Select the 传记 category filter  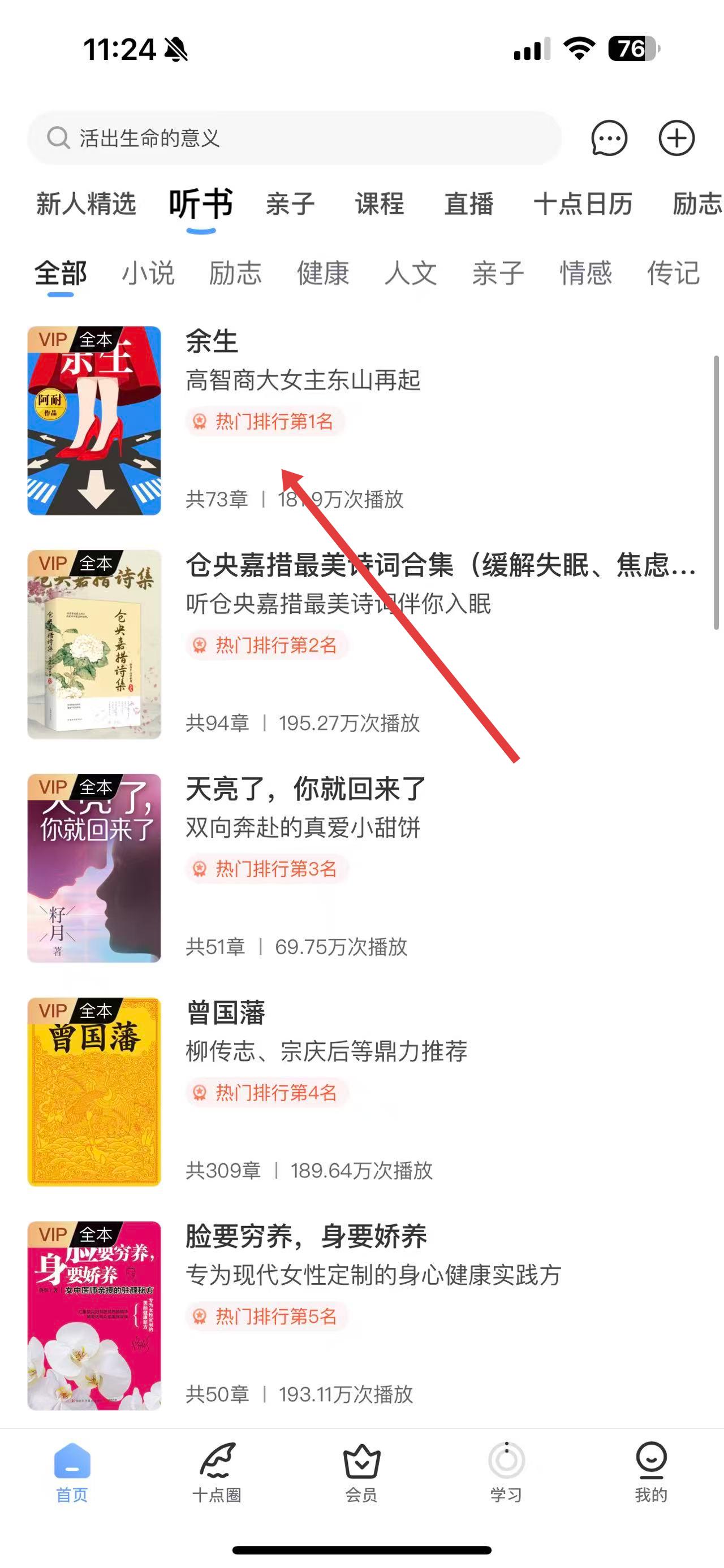673,272
